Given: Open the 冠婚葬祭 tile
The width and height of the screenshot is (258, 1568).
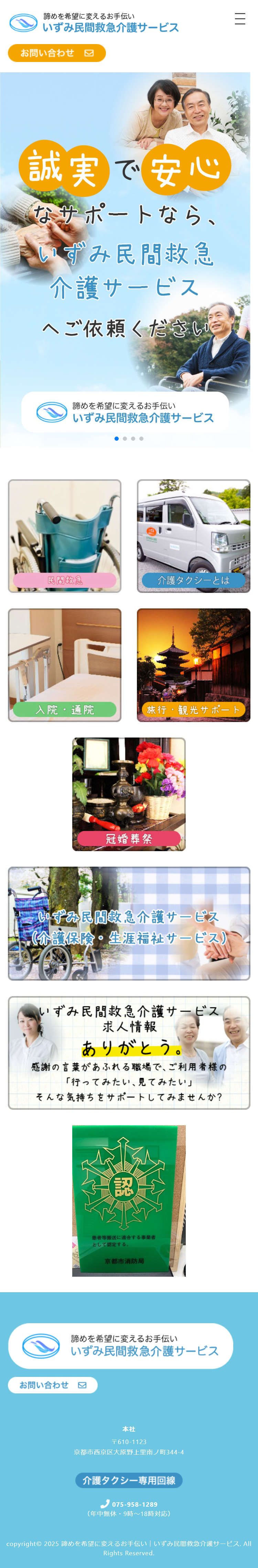Looking at the screenshot, I should [x=129, y=794].
